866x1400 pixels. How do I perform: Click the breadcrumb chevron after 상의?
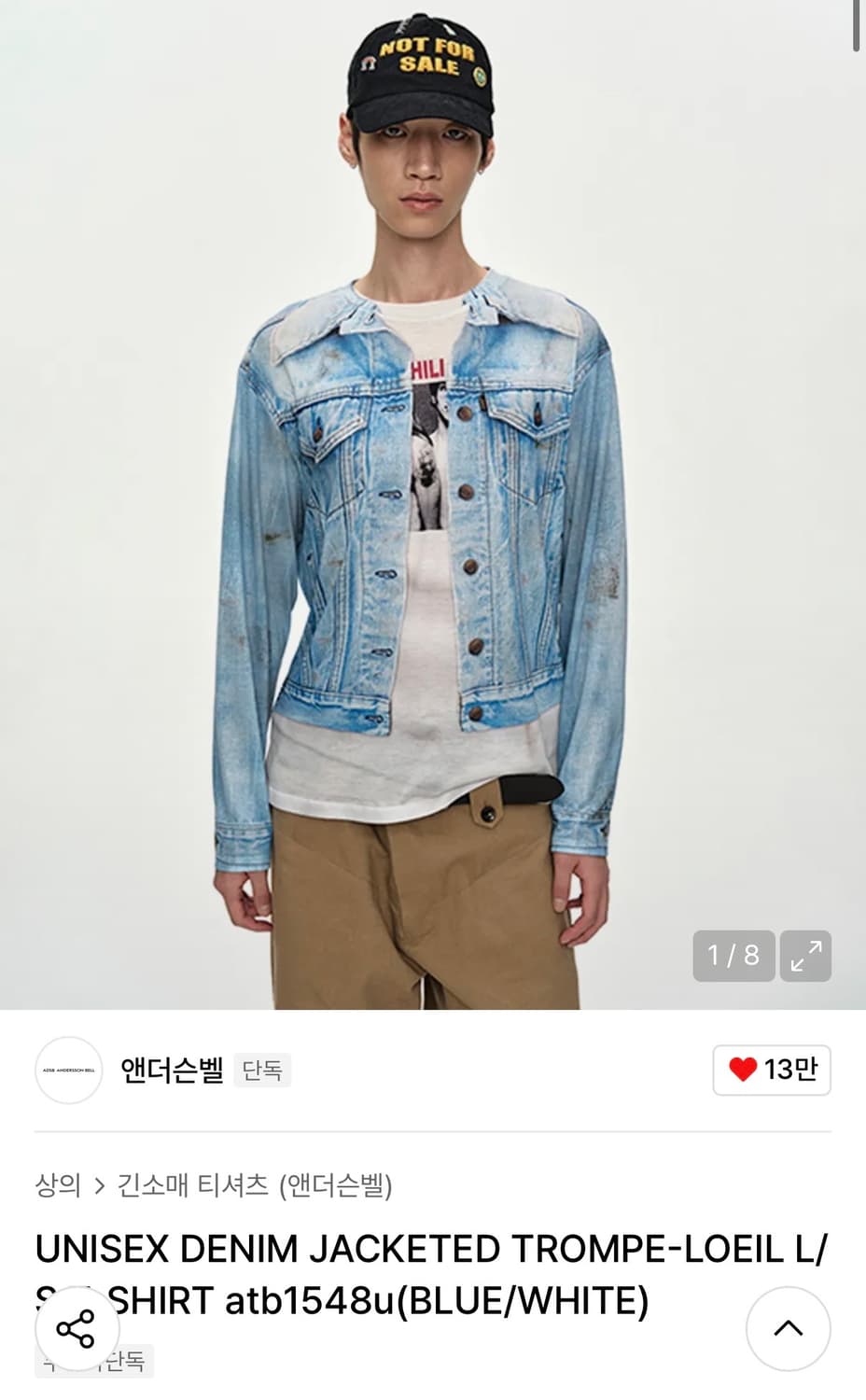100,1183
